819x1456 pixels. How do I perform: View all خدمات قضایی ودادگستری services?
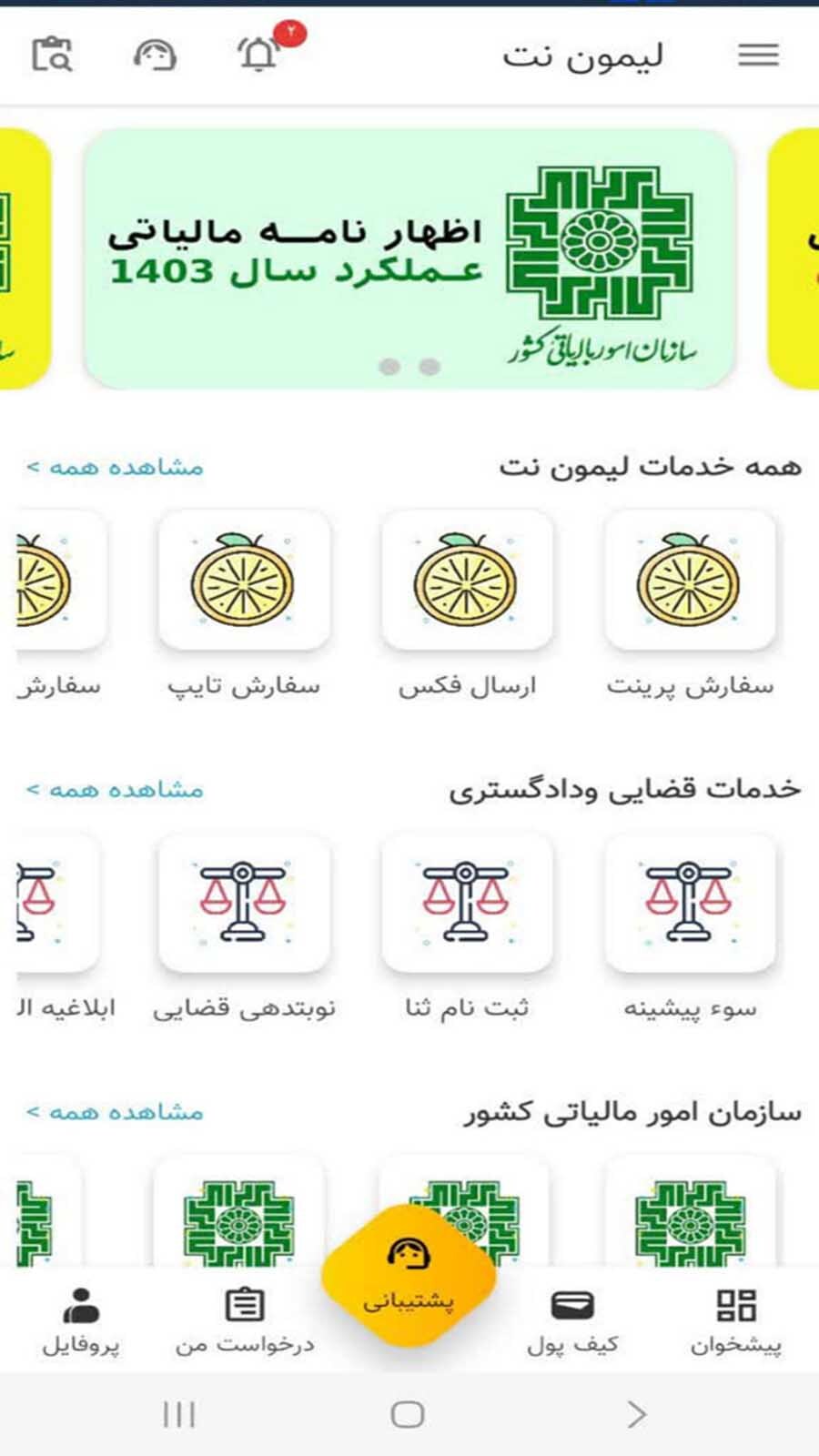click(115, 790)
